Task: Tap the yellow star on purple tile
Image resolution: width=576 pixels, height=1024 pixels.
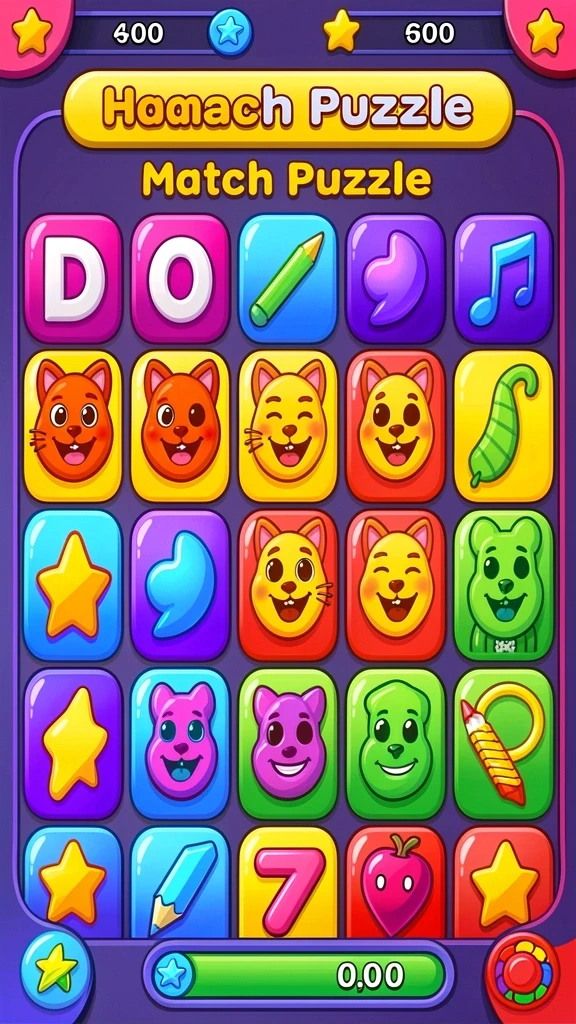Action: [73, 743]
